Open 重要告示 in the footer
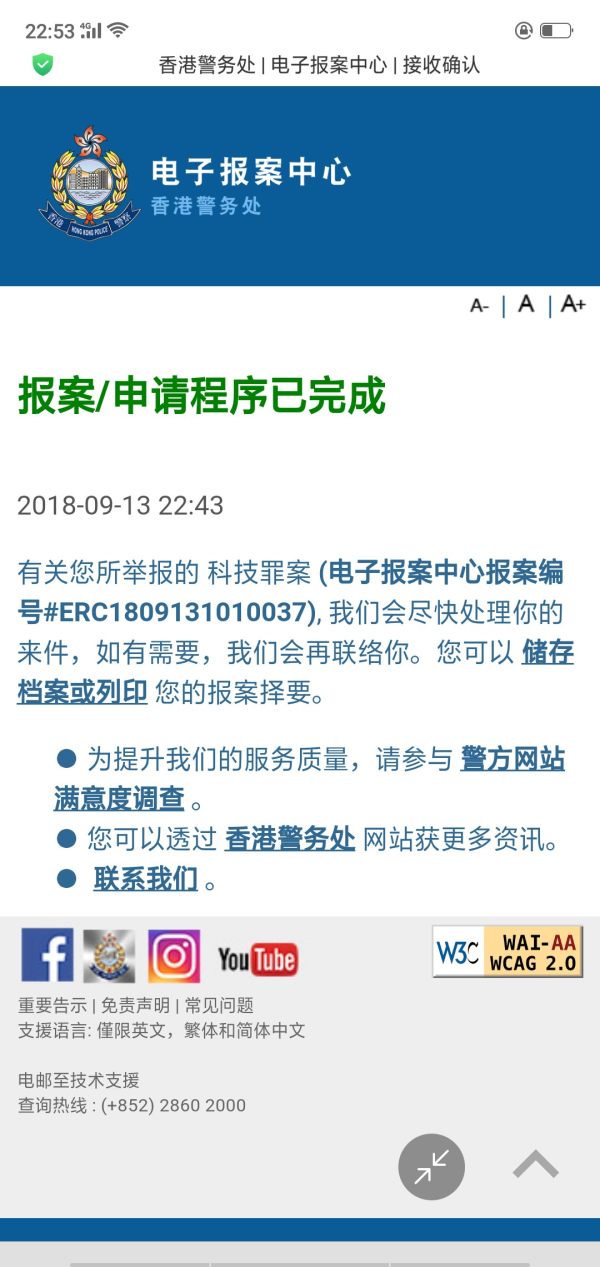This screenshot has height=1267, width=600. [x=52, y=1005]
